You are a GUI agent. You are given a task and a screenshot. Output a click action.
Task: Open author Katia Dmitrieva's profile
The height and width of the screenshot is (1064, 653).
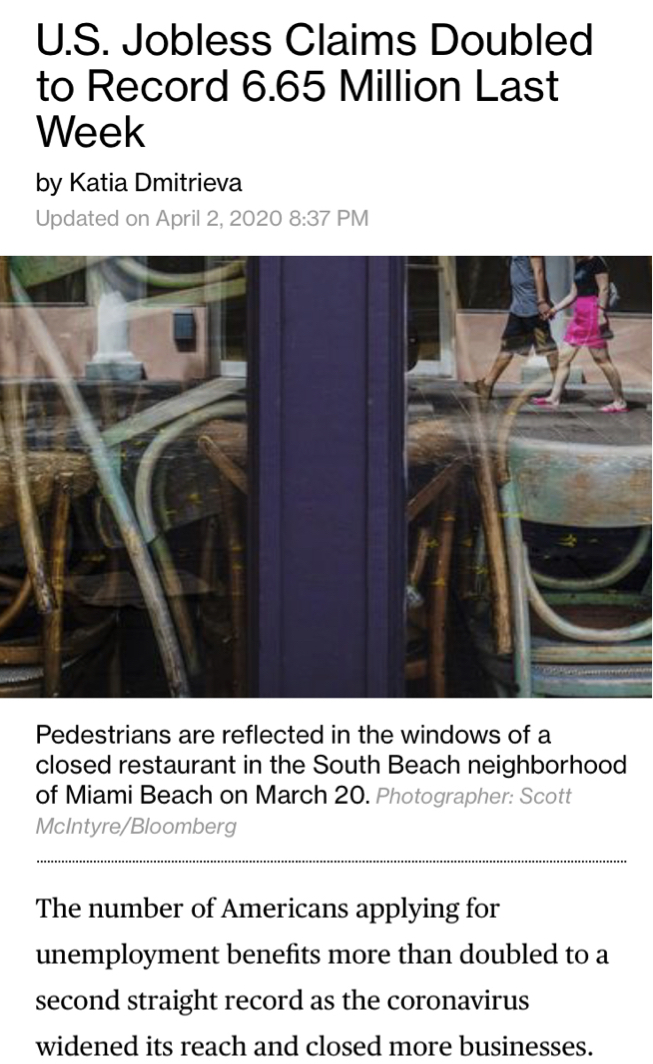pos(155,183)
